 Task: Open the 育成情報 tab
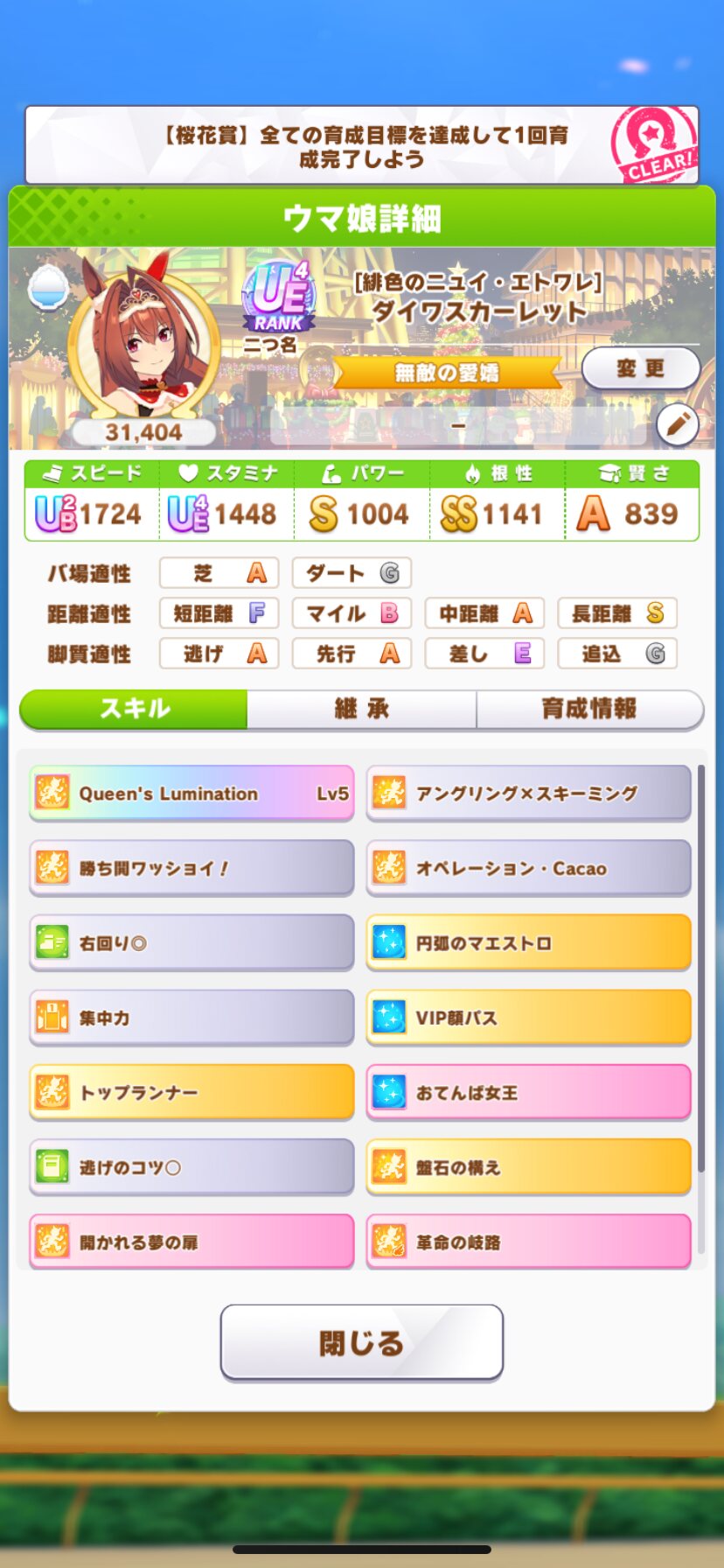point(589,709)
